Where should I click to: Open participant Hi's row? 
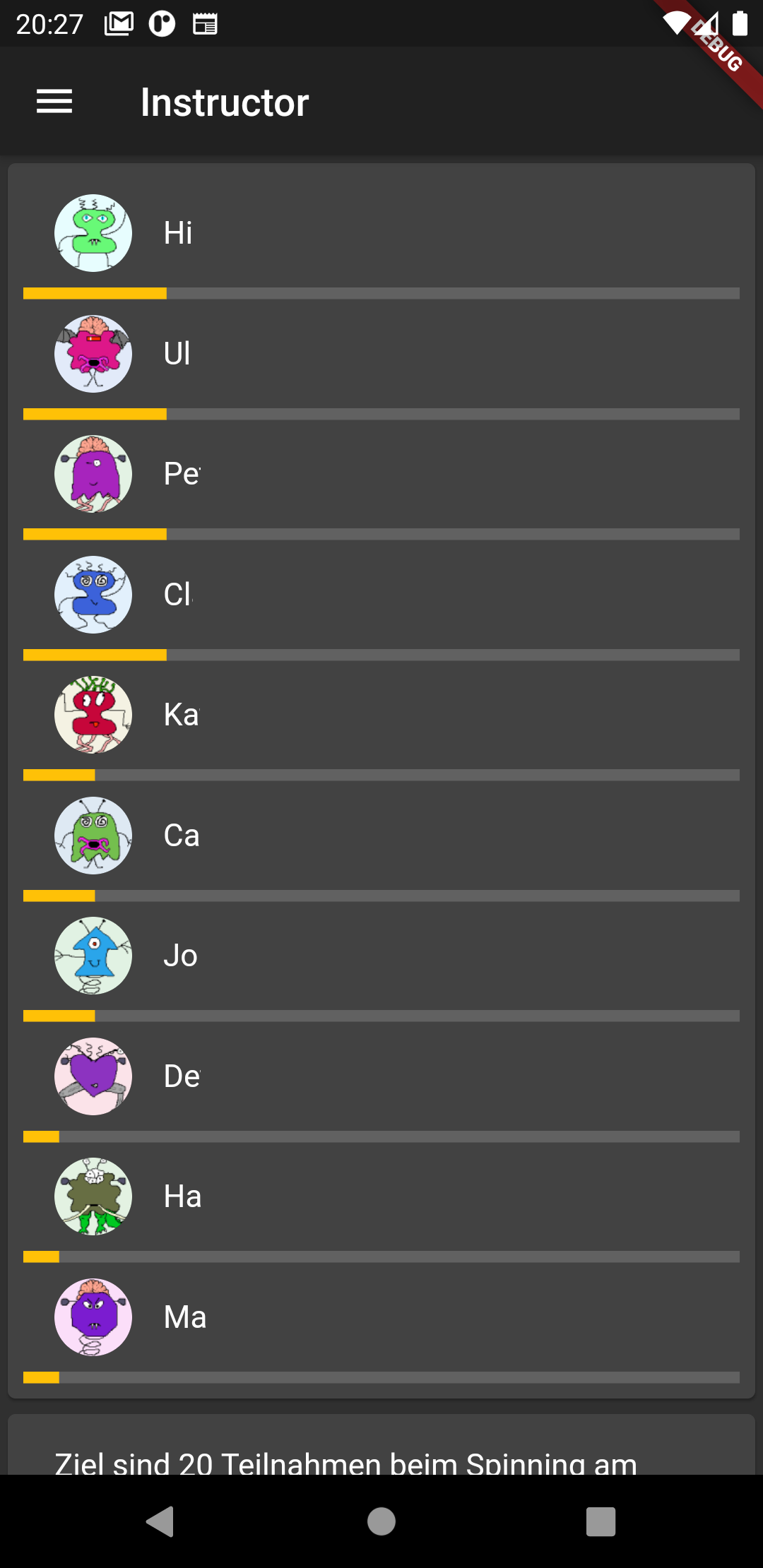(381, 233)
